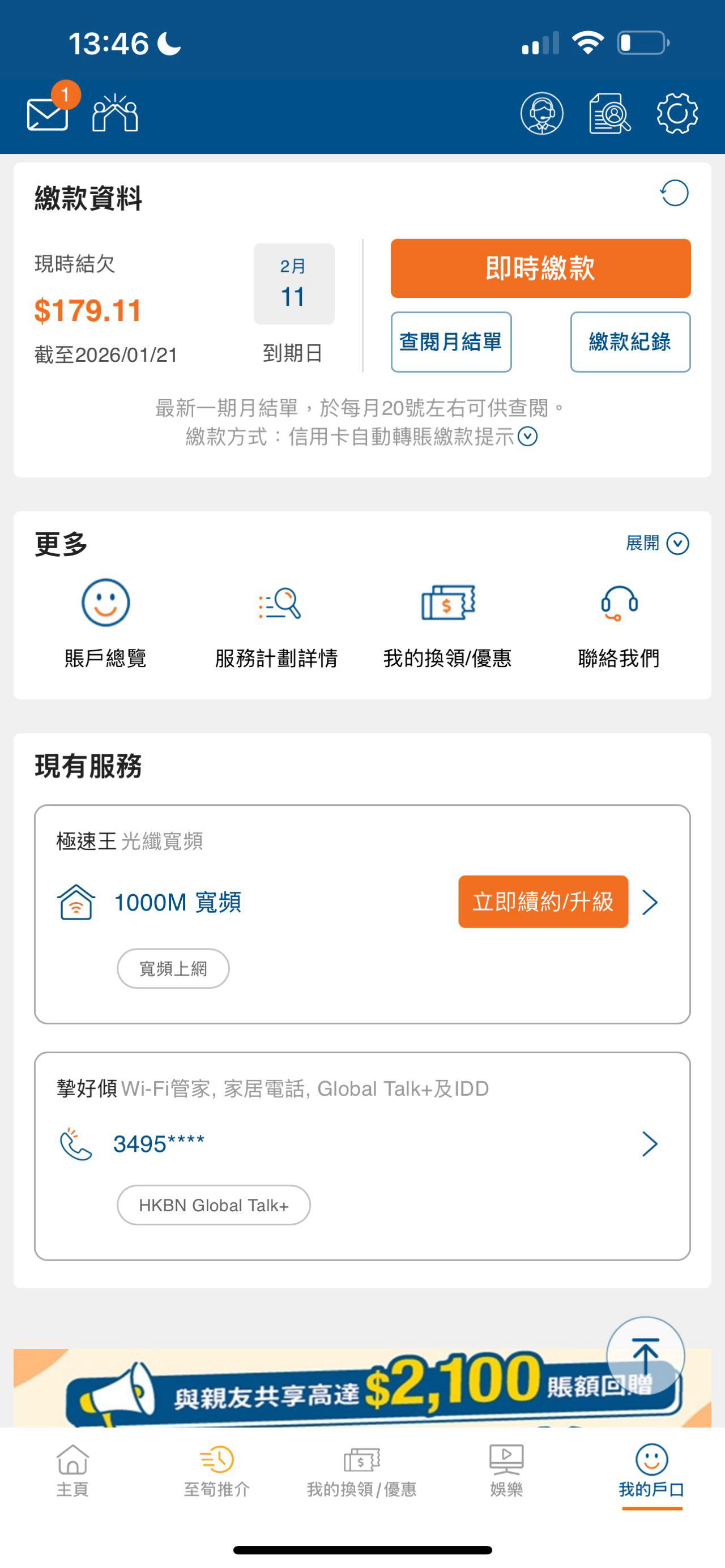The width and height of the screenshot is (725, 1568).
Task: Open 繳款紀錄 payment records
Action: 630,343
